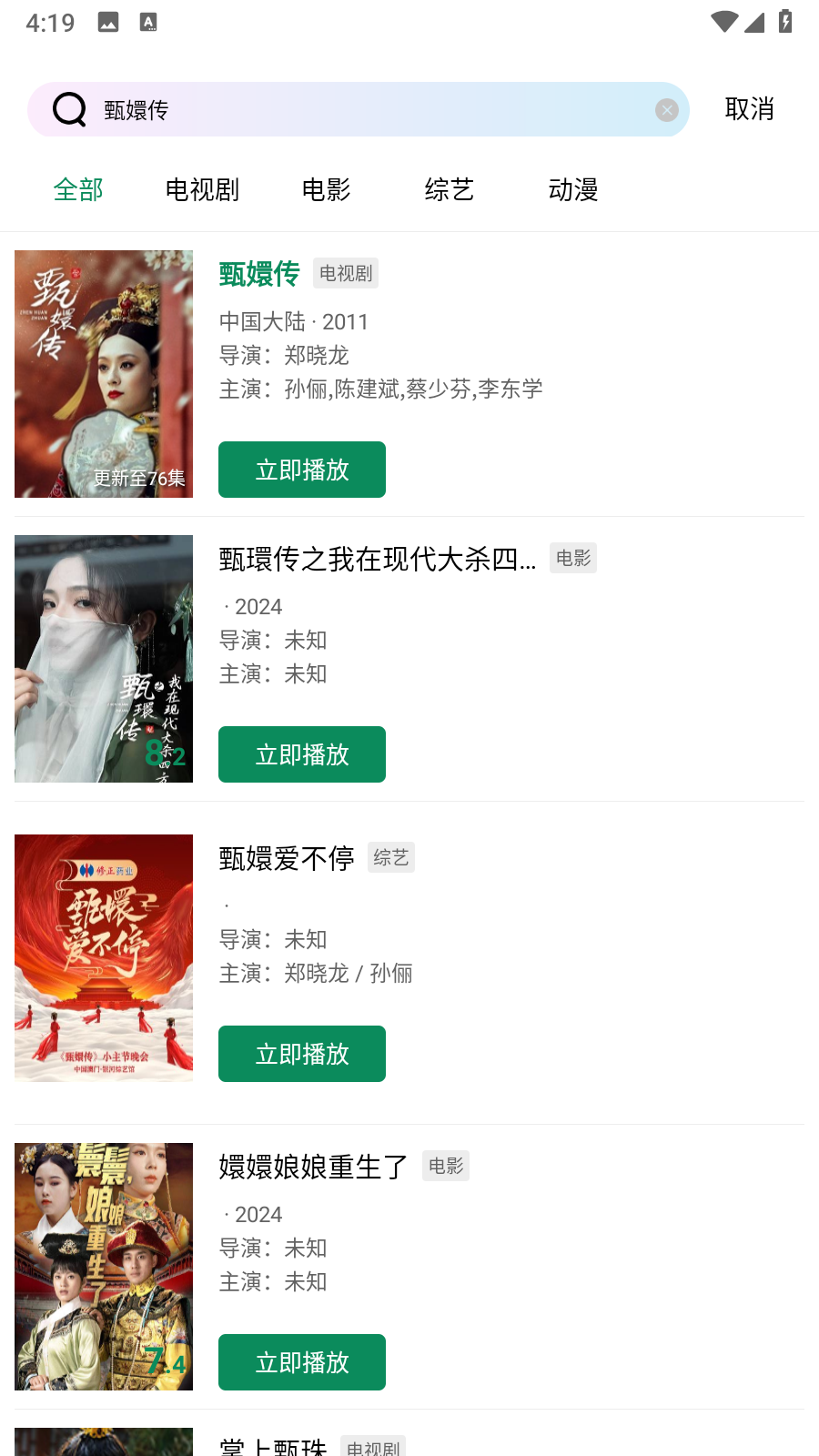Screen dimensions: 819x1456
Task: Play 嬛嬛娘娘重生了 using its 立即播放 button
Action: click(301, 1362)
